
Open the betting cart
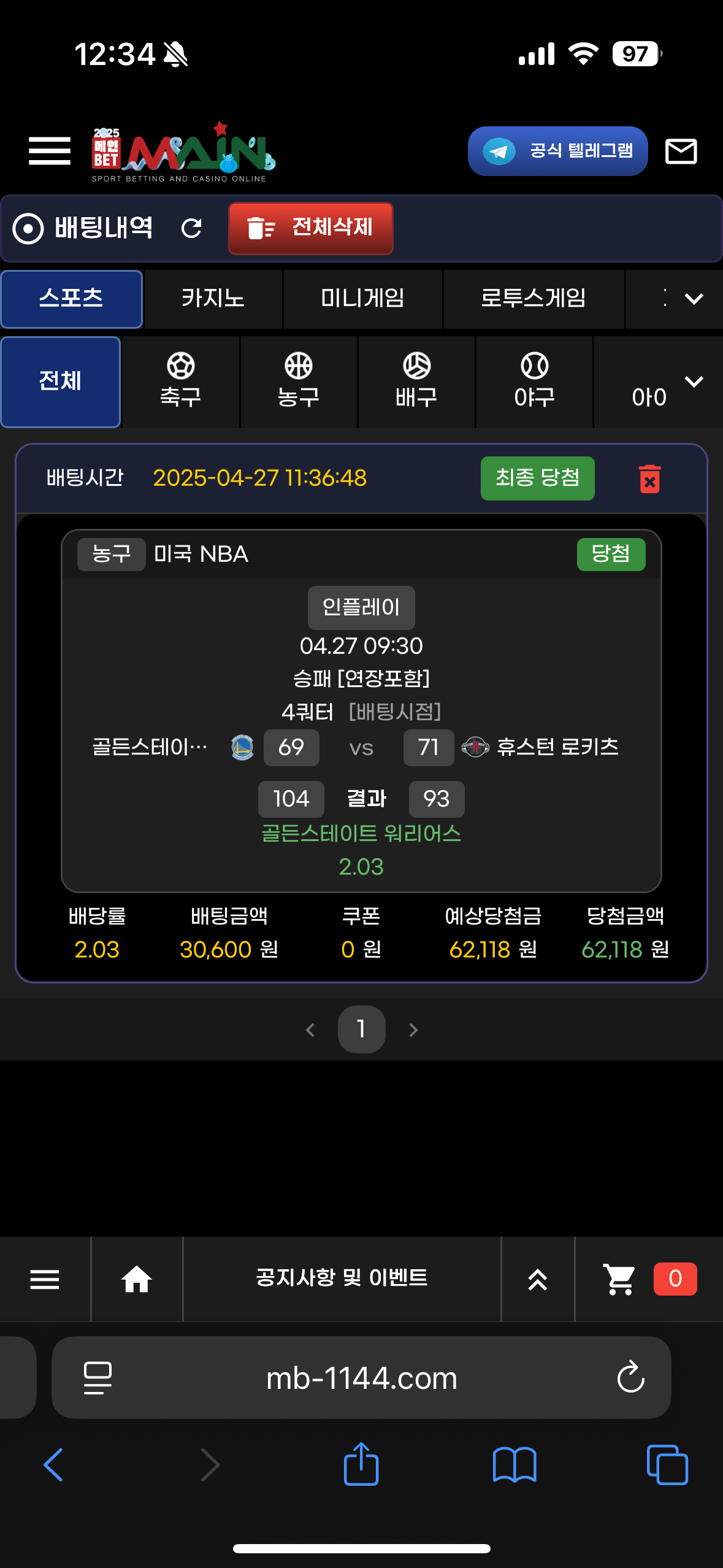tap(620, 1279)
